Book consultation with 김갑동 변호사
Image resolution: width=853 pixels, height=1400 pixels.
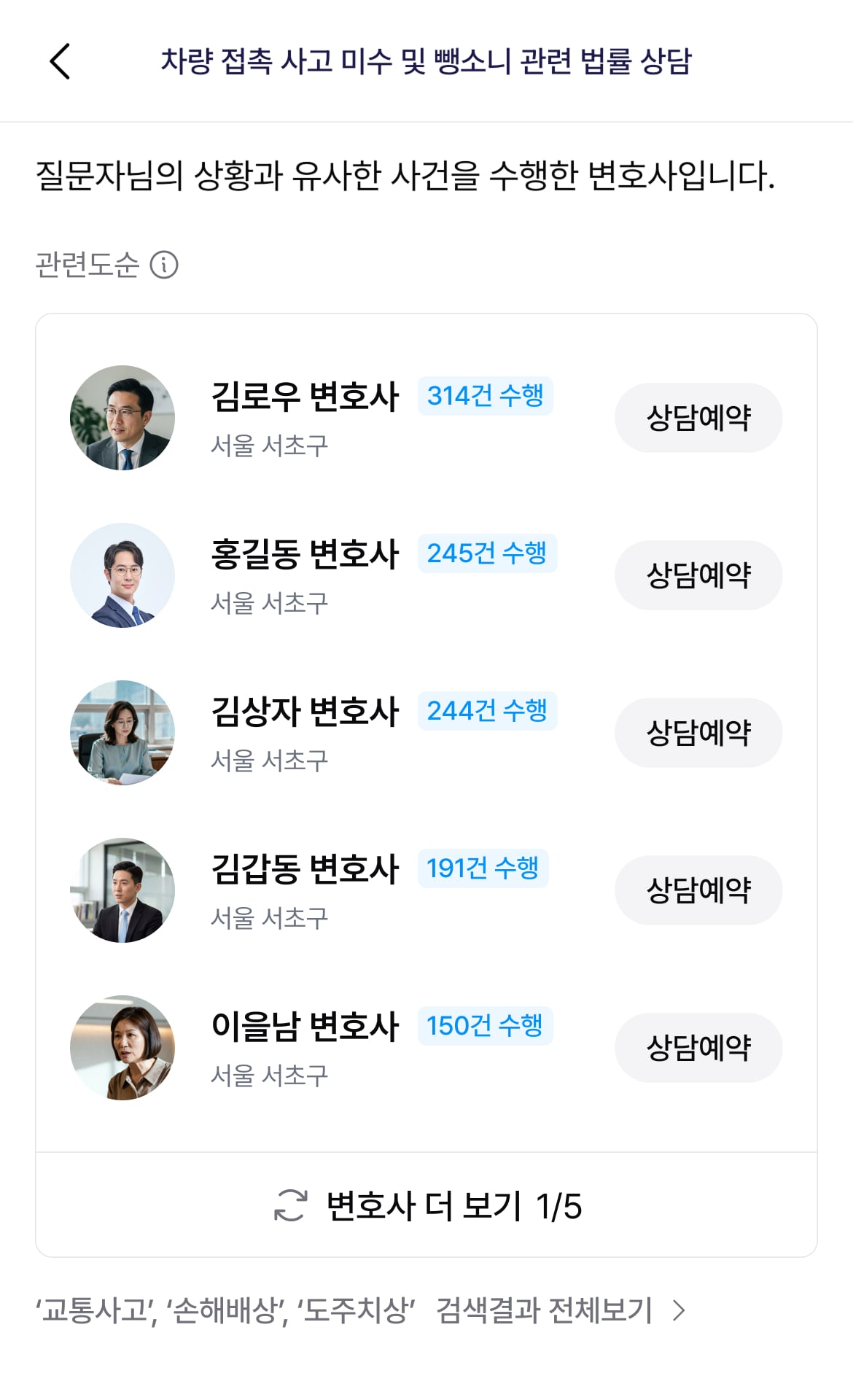(x=698, y=890)
